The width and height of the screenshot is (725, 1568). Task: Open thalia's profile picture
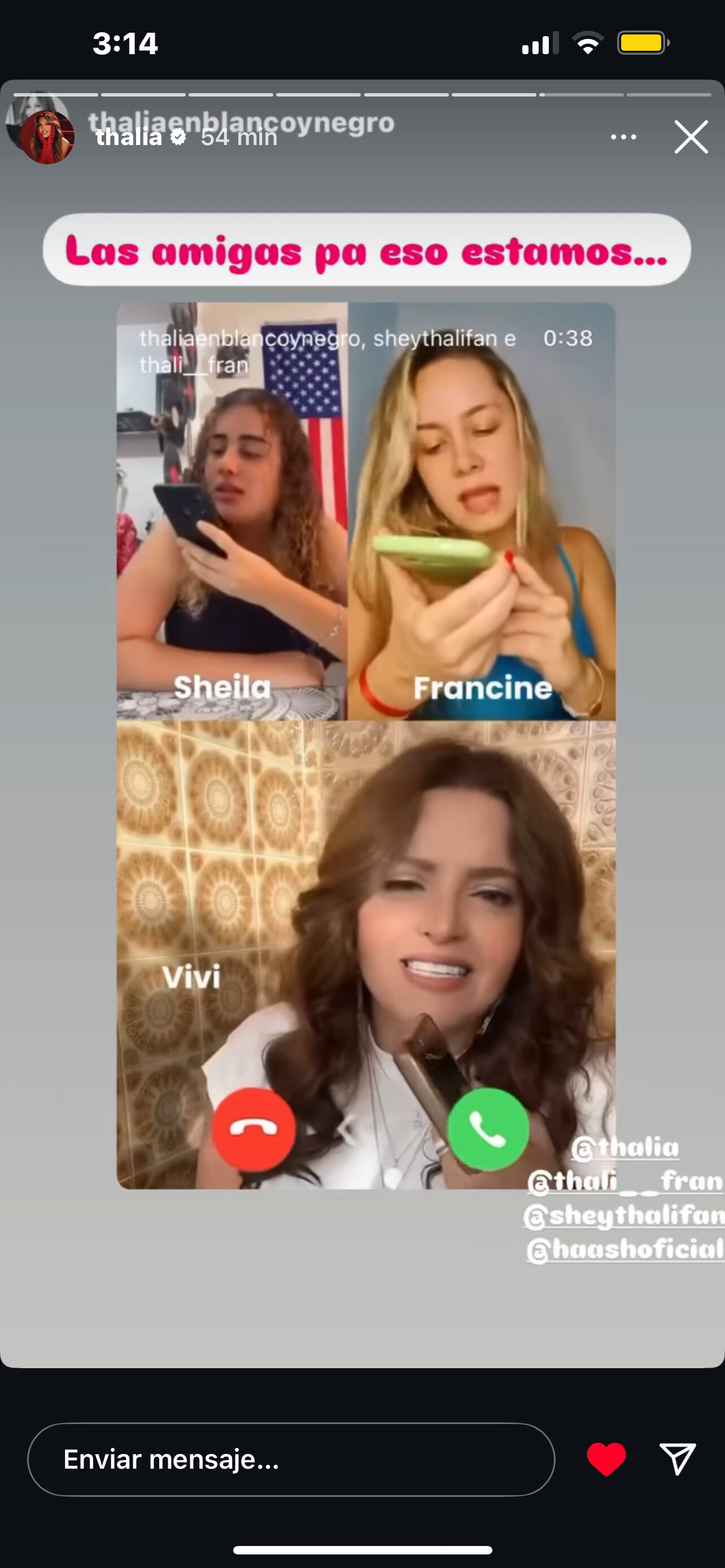47,137
